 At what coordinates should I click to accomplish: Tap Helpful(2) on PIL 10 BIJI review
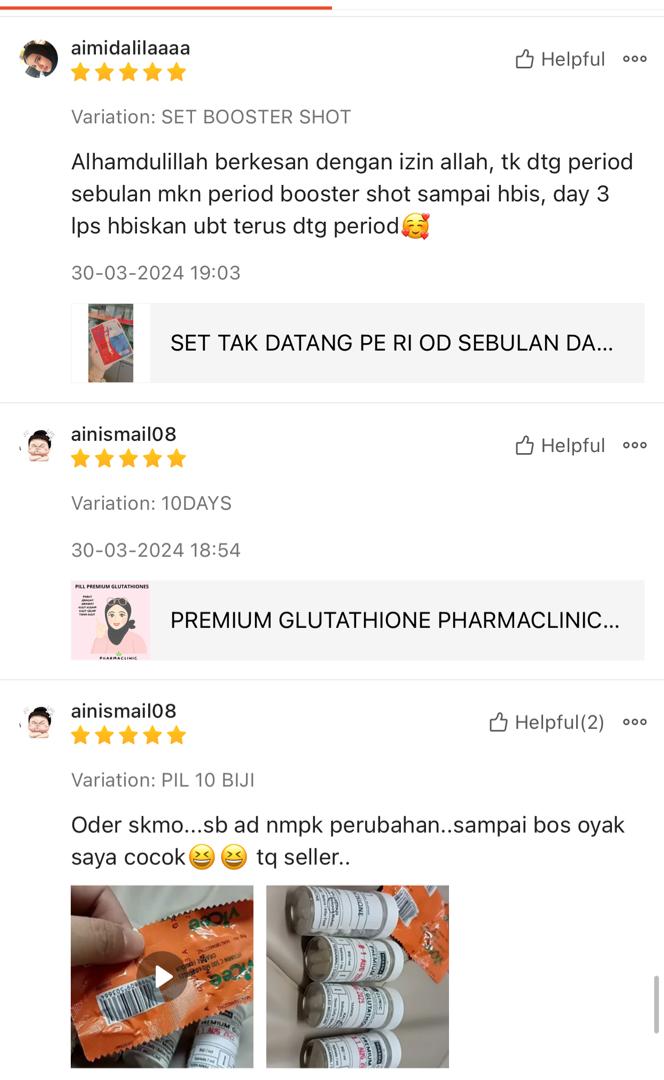pyautogui.click(x=547, y=722)
